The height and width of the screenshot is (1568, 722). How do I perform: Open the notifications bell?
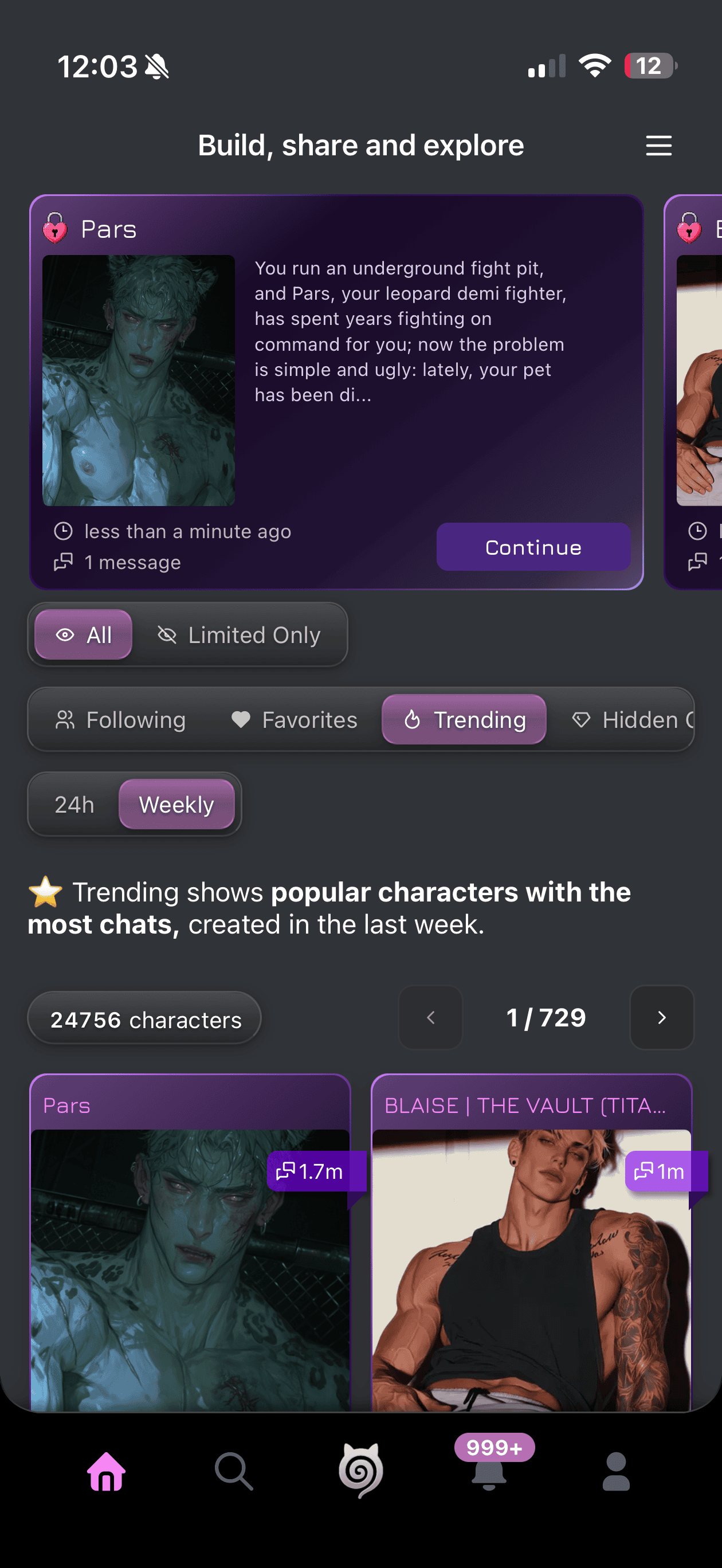[x=489, y=1471]
